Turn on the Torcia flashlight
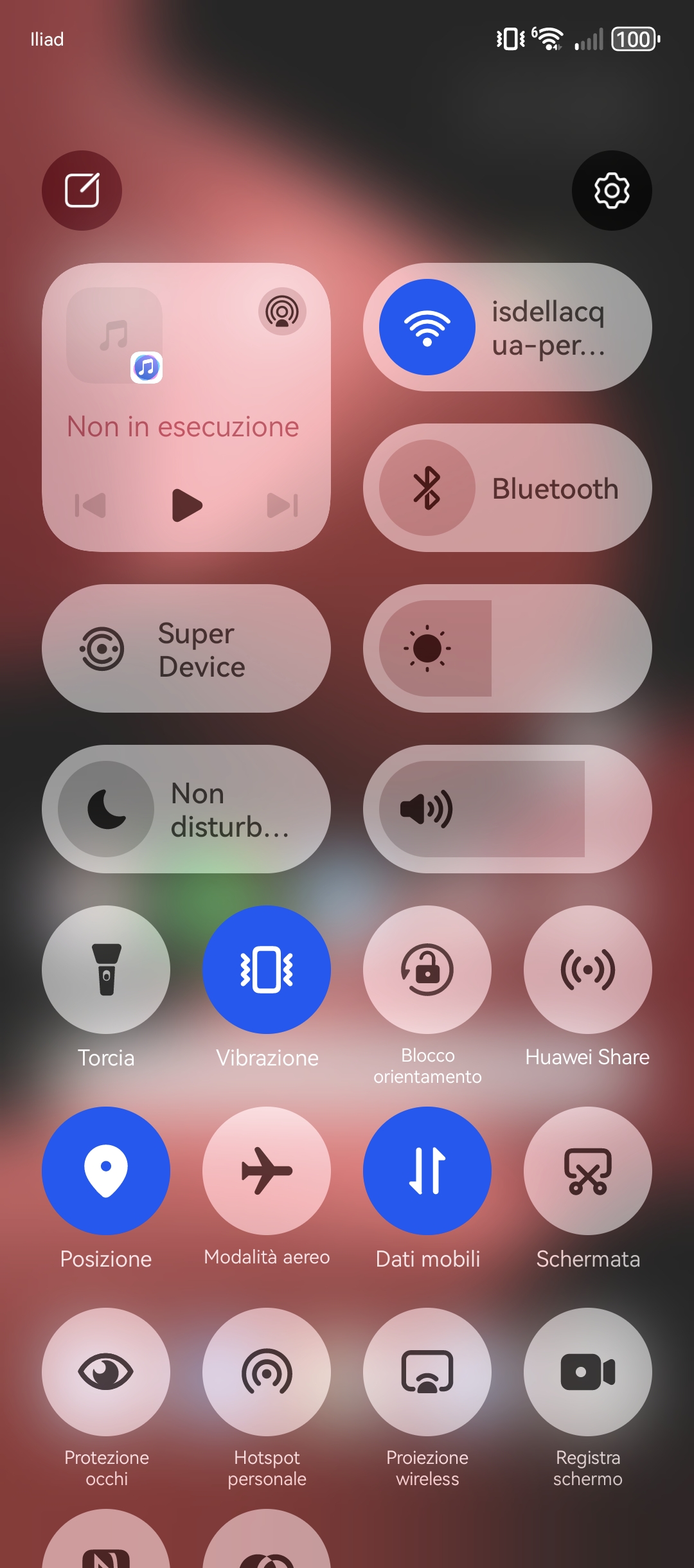The image size is (694, 1568). coord(106,970)
